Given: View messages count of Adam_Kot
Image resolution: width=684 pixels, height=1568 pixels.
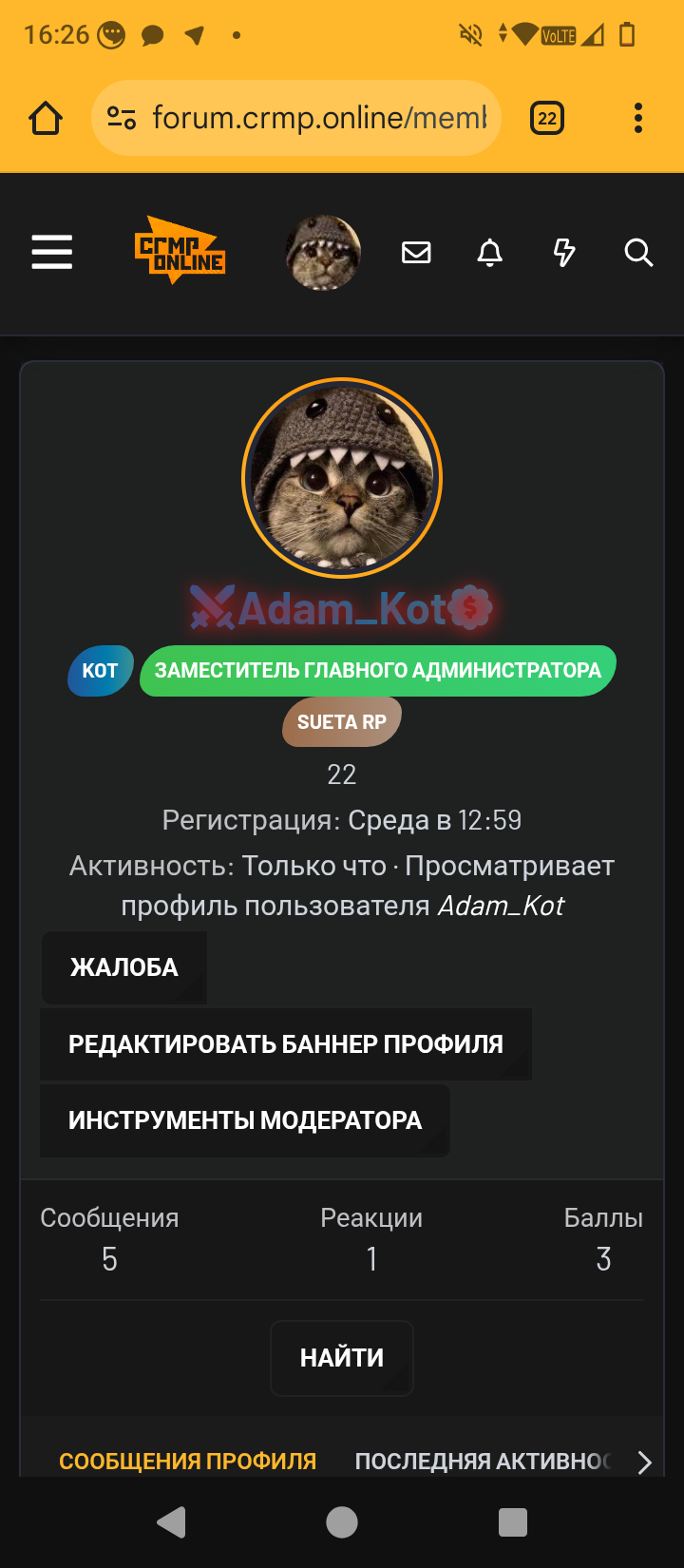Looking at the screenshot, I should pyautogui.click(x=109, y=1240).
